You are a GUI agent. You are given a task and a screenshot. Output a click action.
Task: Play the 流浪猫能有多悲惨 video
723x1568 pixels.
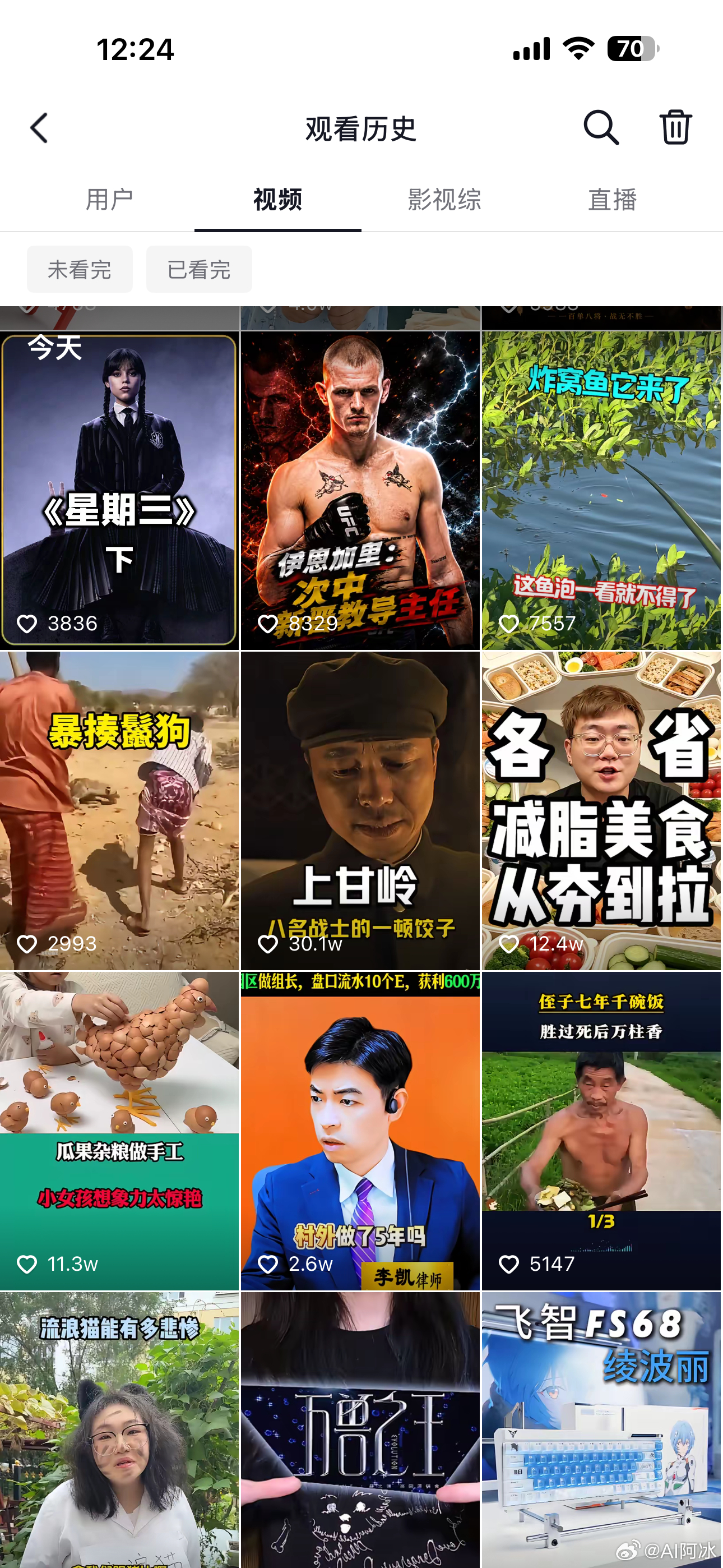[x=119, y=1430]
